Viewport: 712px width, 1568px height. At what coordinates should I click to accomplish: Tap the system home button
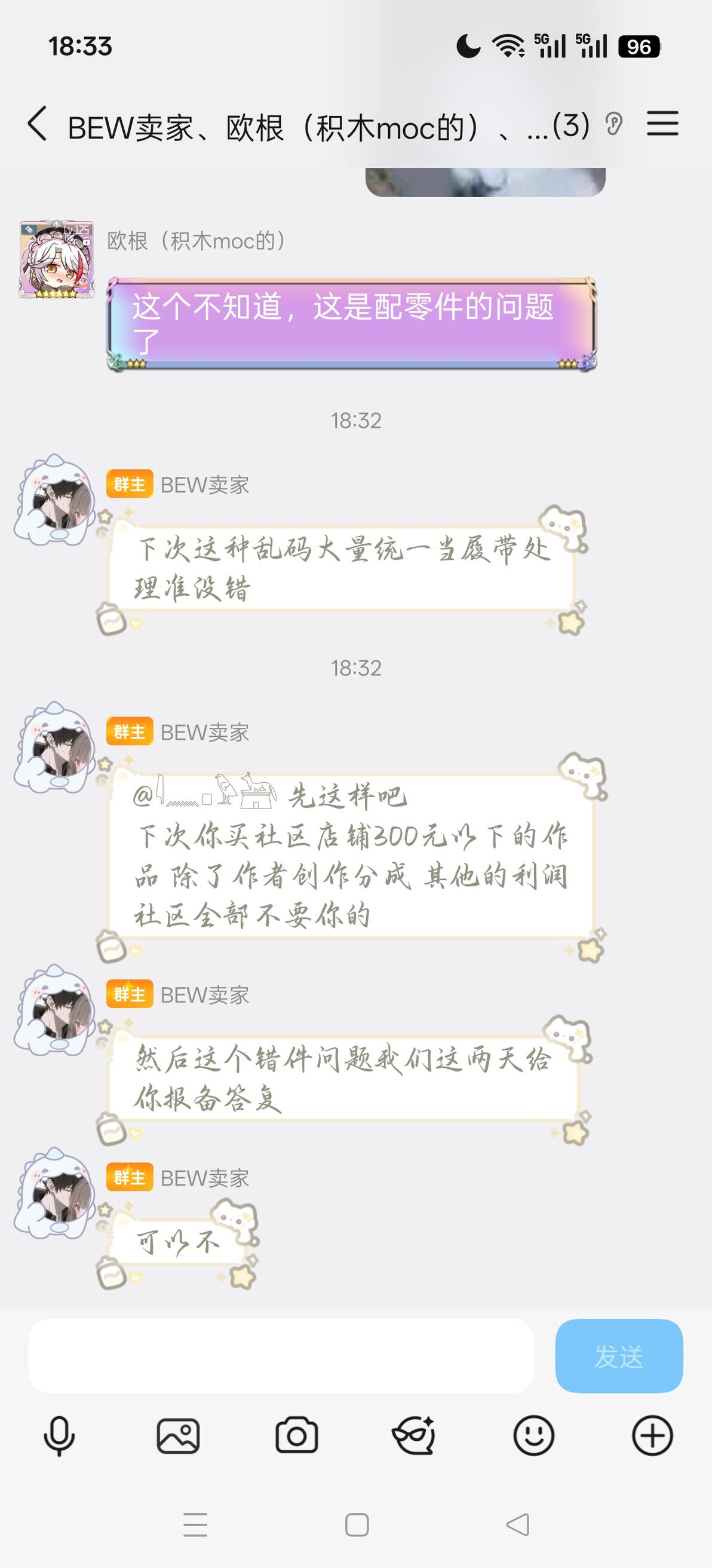tap(357, 1526)
